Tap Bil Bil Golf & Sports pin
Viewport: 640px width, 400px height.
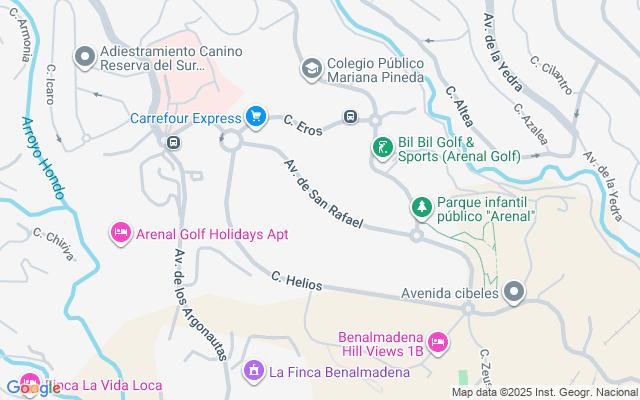click(383, 148)
